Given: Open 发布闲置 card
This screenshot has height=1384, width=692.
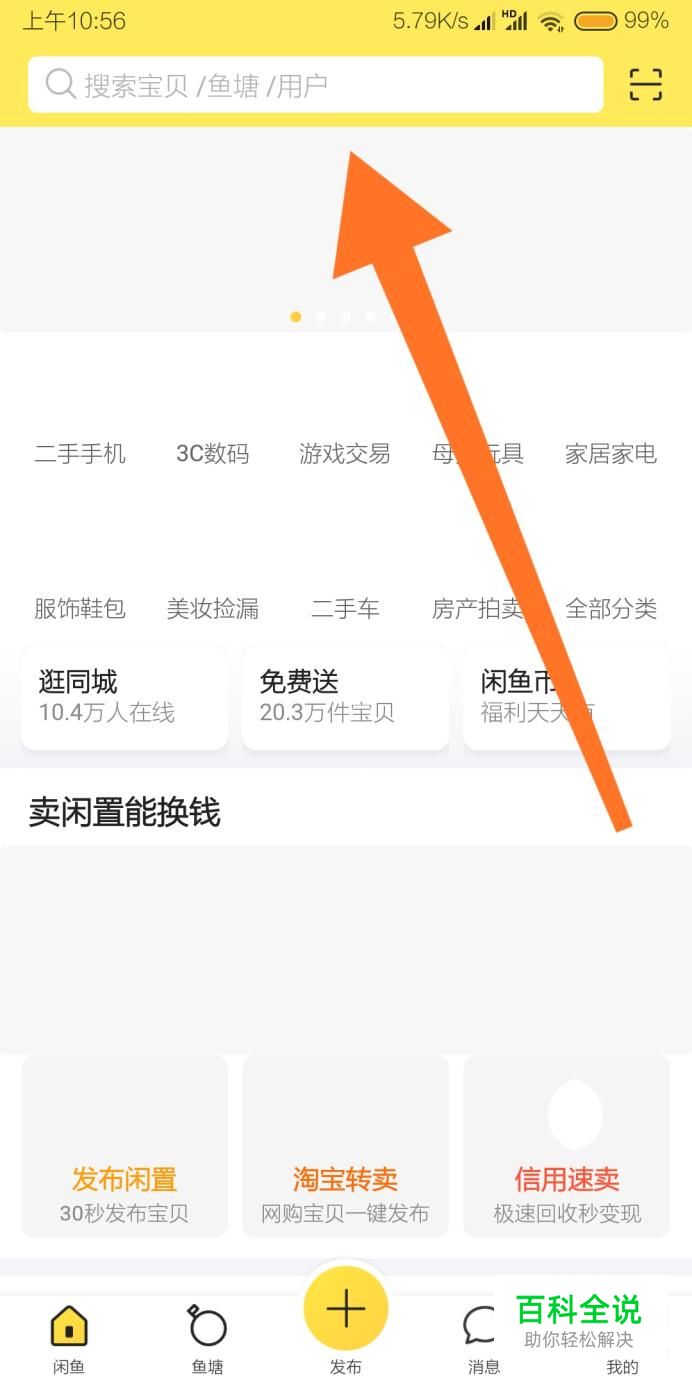Looking at the screenshot, I should 124,1147.
